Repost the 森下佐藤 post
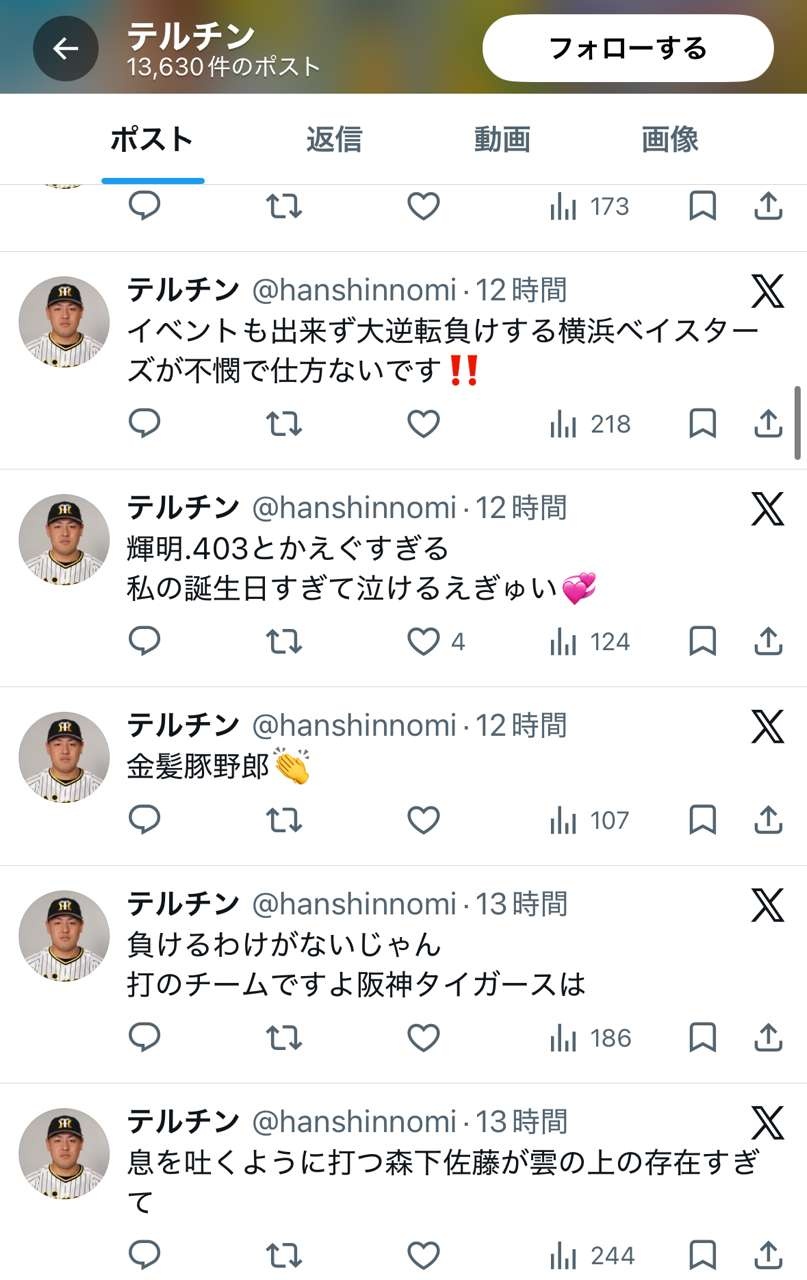The image size is (807, 1280). click(284, 1255)
